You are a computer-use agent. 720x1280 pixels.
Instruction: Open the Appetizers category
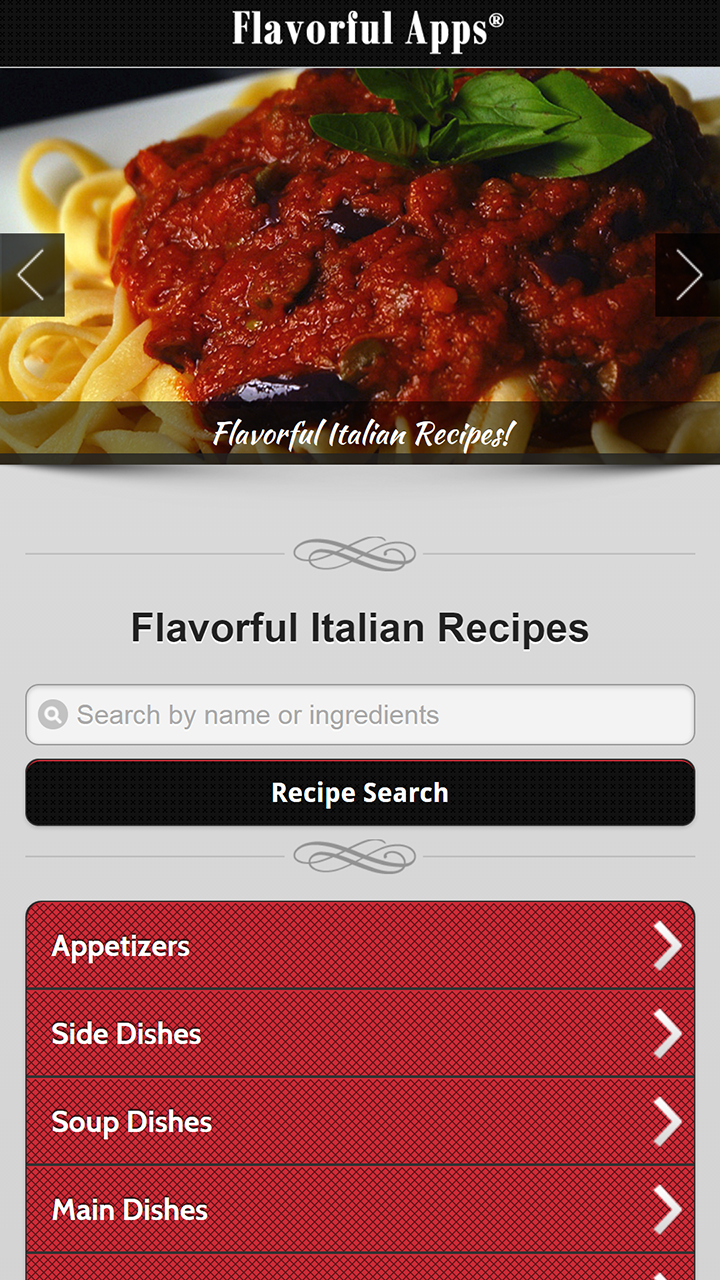360,946
